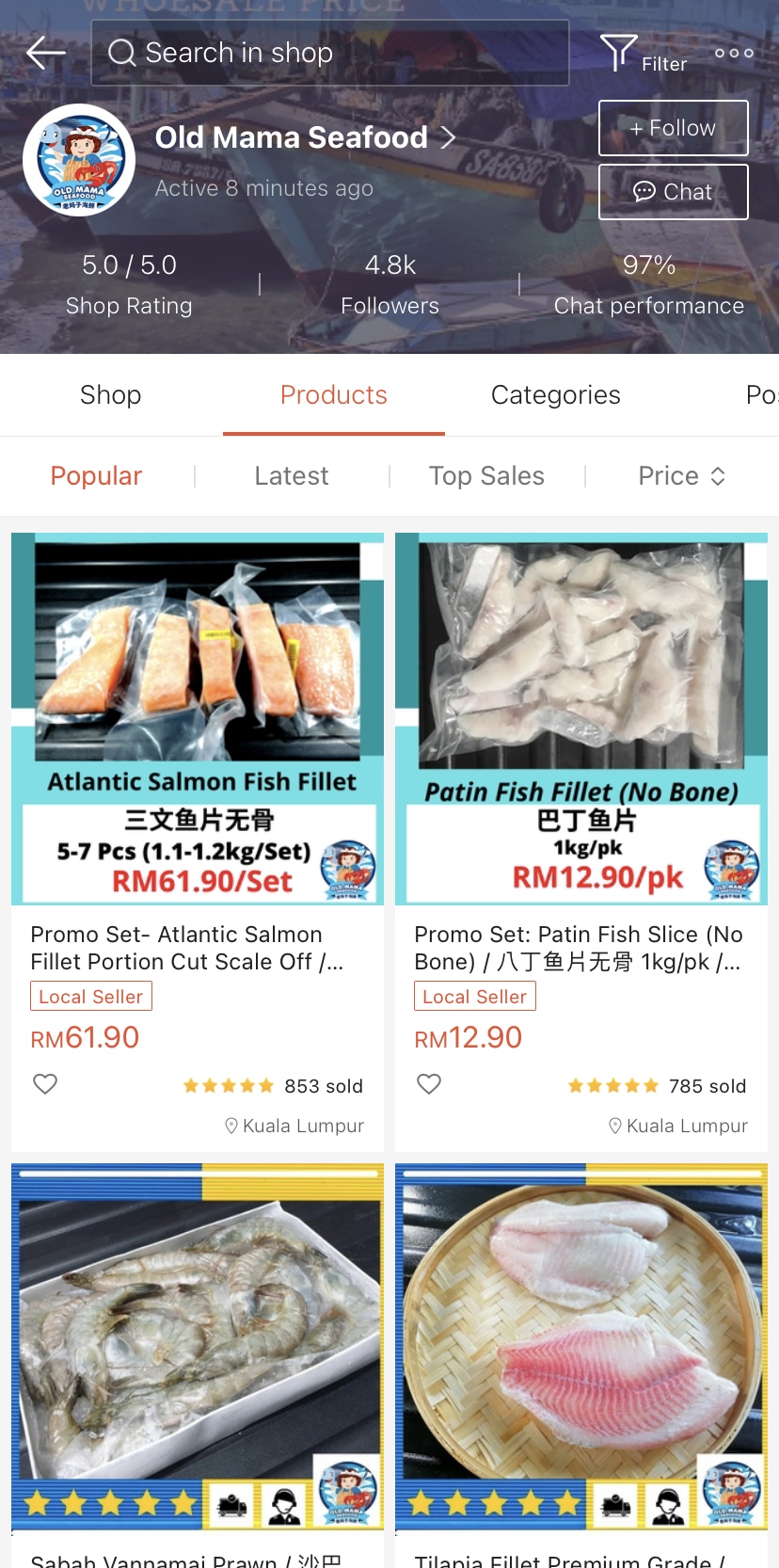Like the Atlantic Salmon Fillet item
Screen dimensions: 779x1568
pyautogui.click(x=45, y=1084)
